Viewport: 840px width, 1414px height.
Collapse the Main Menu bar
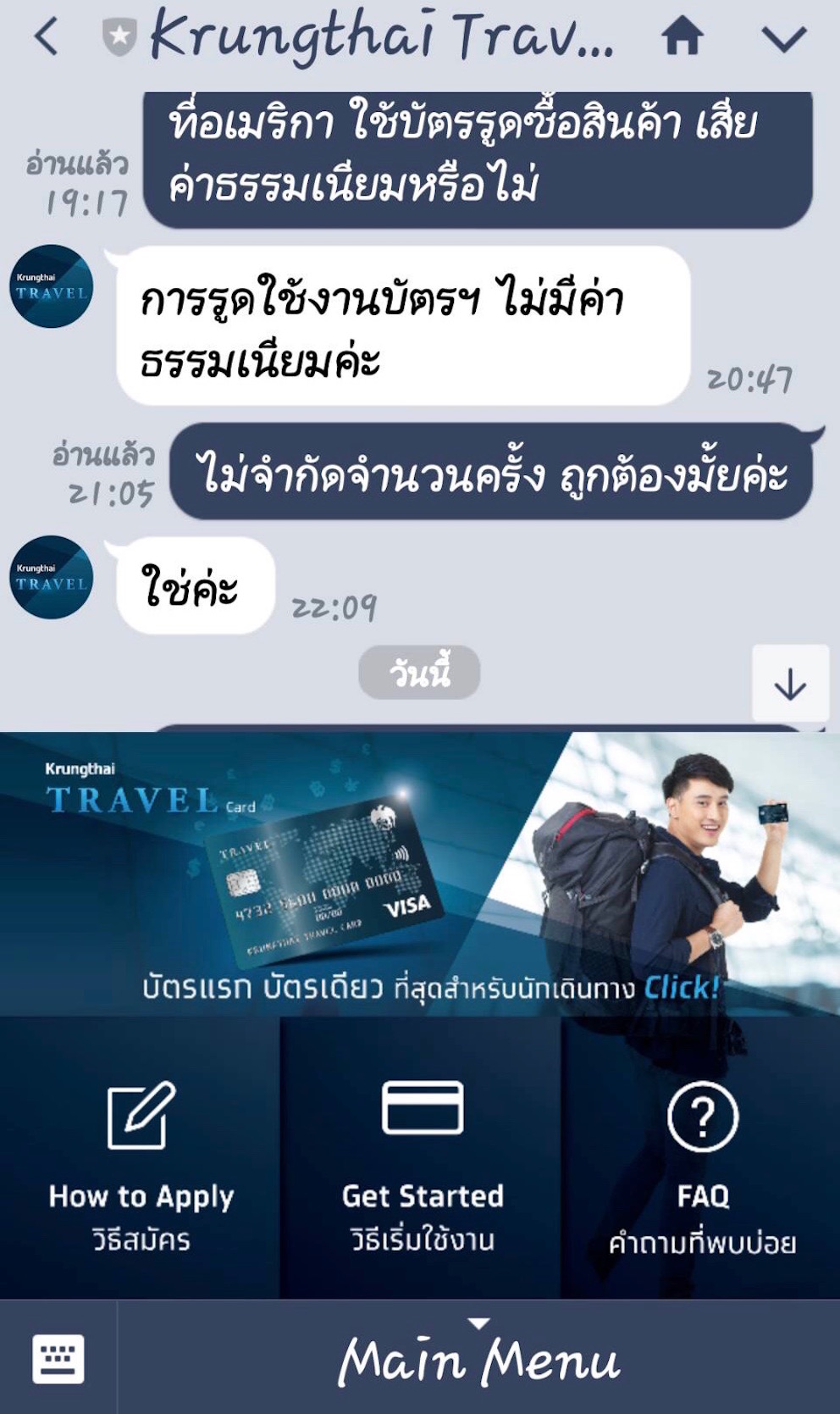click(x=478, y=1357)
